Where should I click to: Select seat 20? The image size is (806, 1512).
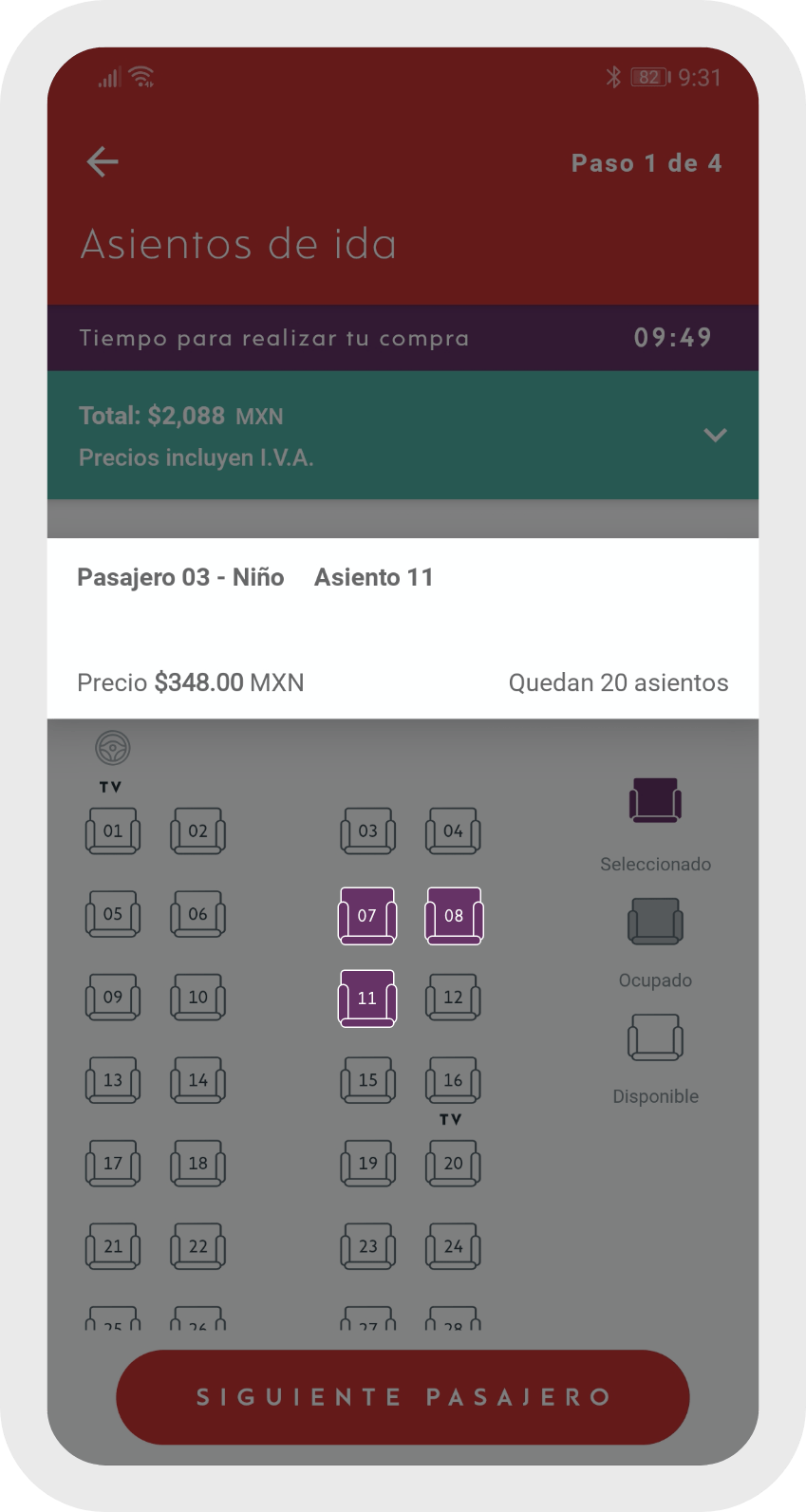[x=454, y=1163]
